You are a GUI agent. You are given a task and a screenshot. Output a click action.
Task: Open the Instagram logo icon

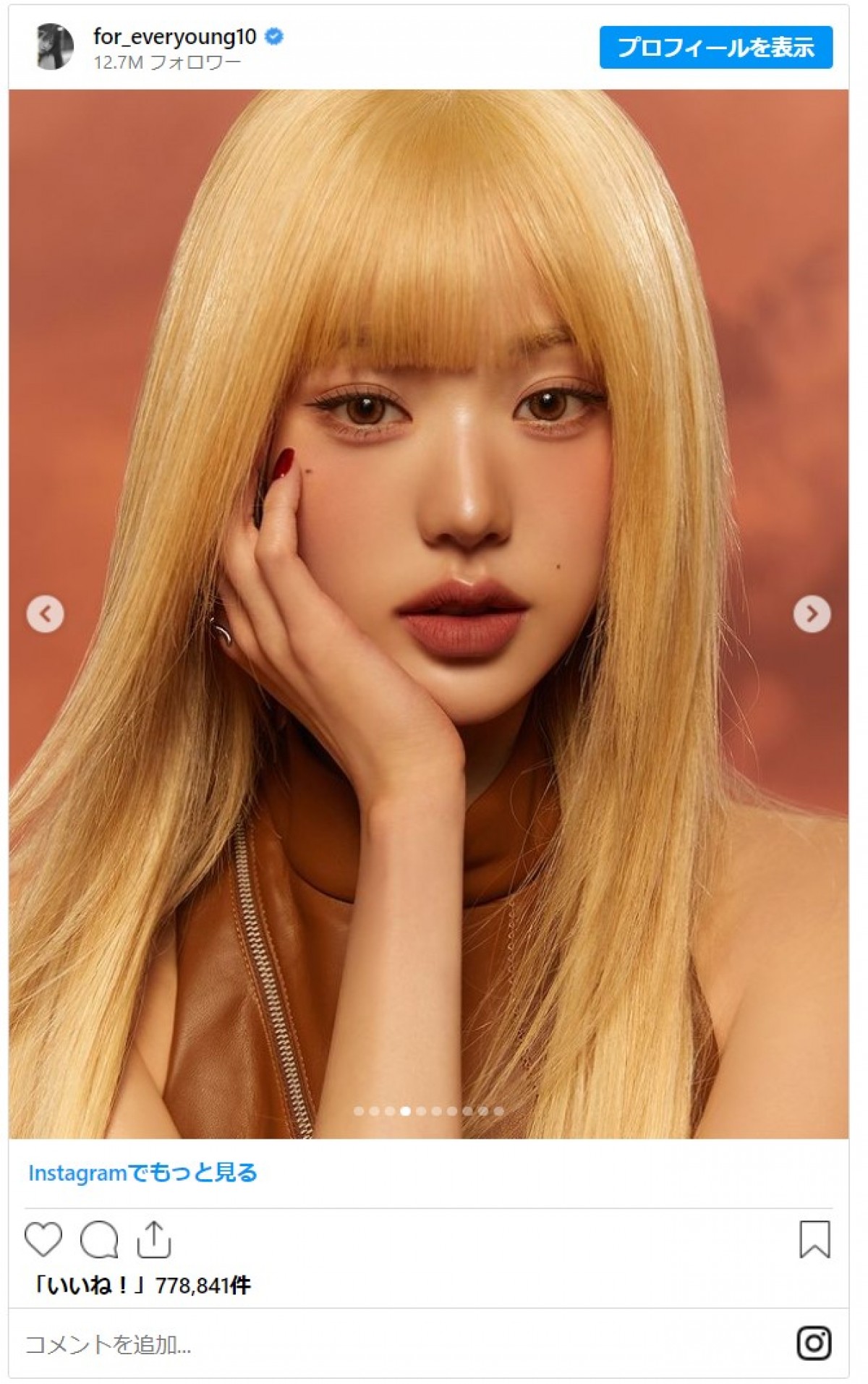(x=814, y=1343)
